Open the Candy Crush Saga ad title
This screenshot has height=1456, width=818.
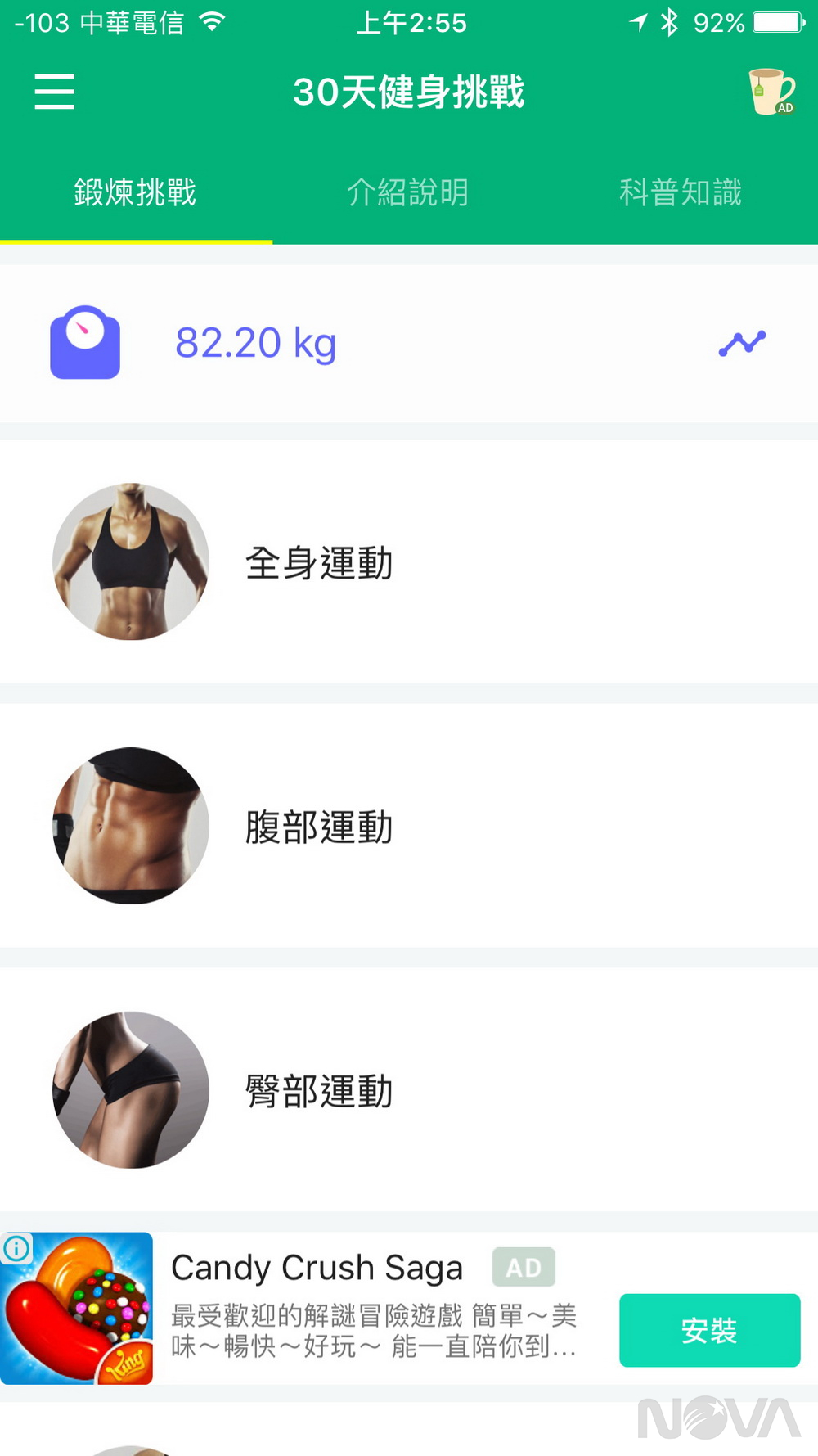[x=317, y=1267]
